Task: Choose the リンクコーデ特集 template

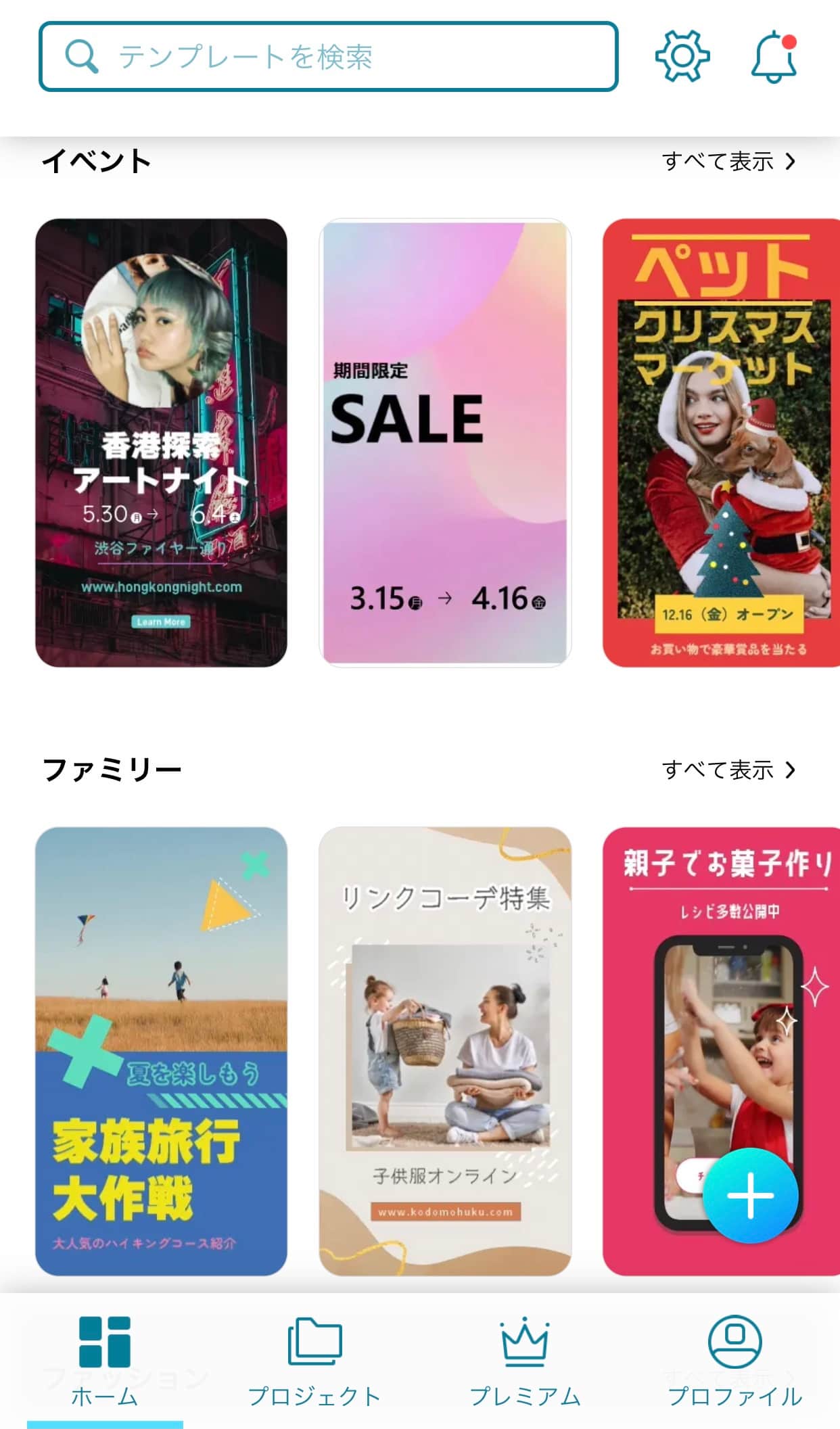Action: point(445,1052)
